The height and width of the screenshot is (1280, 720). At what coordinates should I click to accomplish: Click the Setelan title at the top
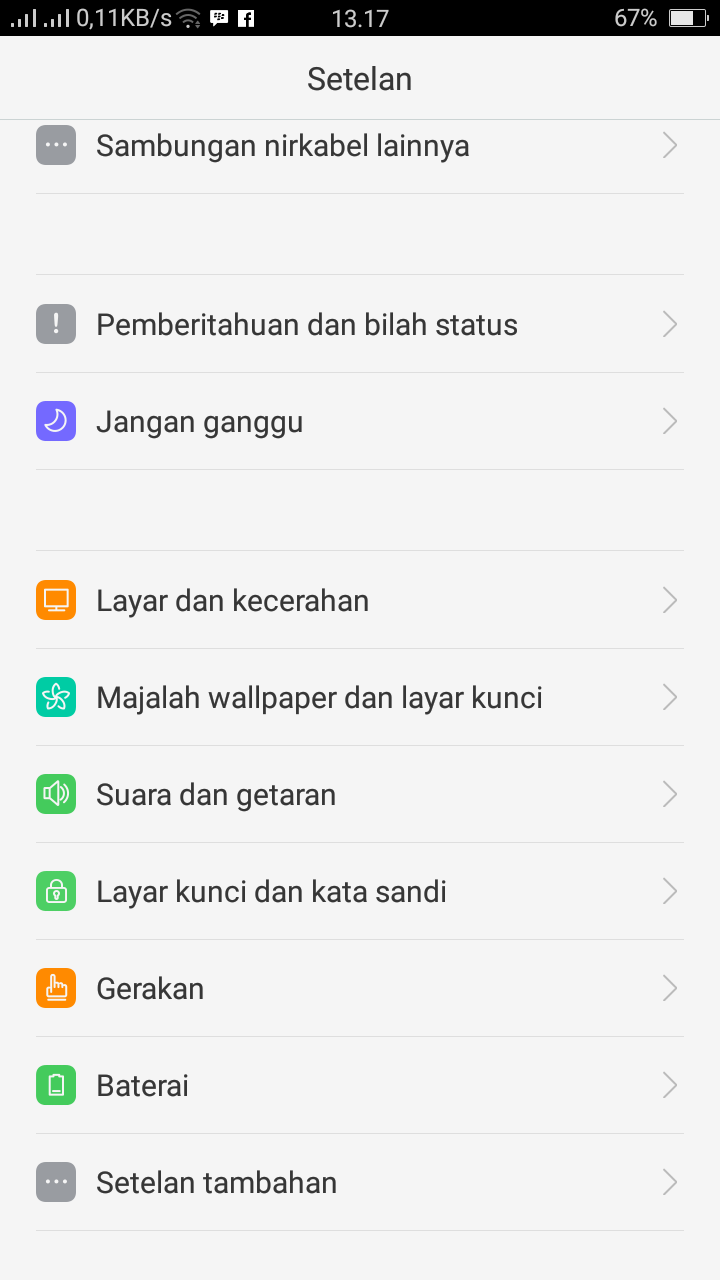[x=360, y=79]
